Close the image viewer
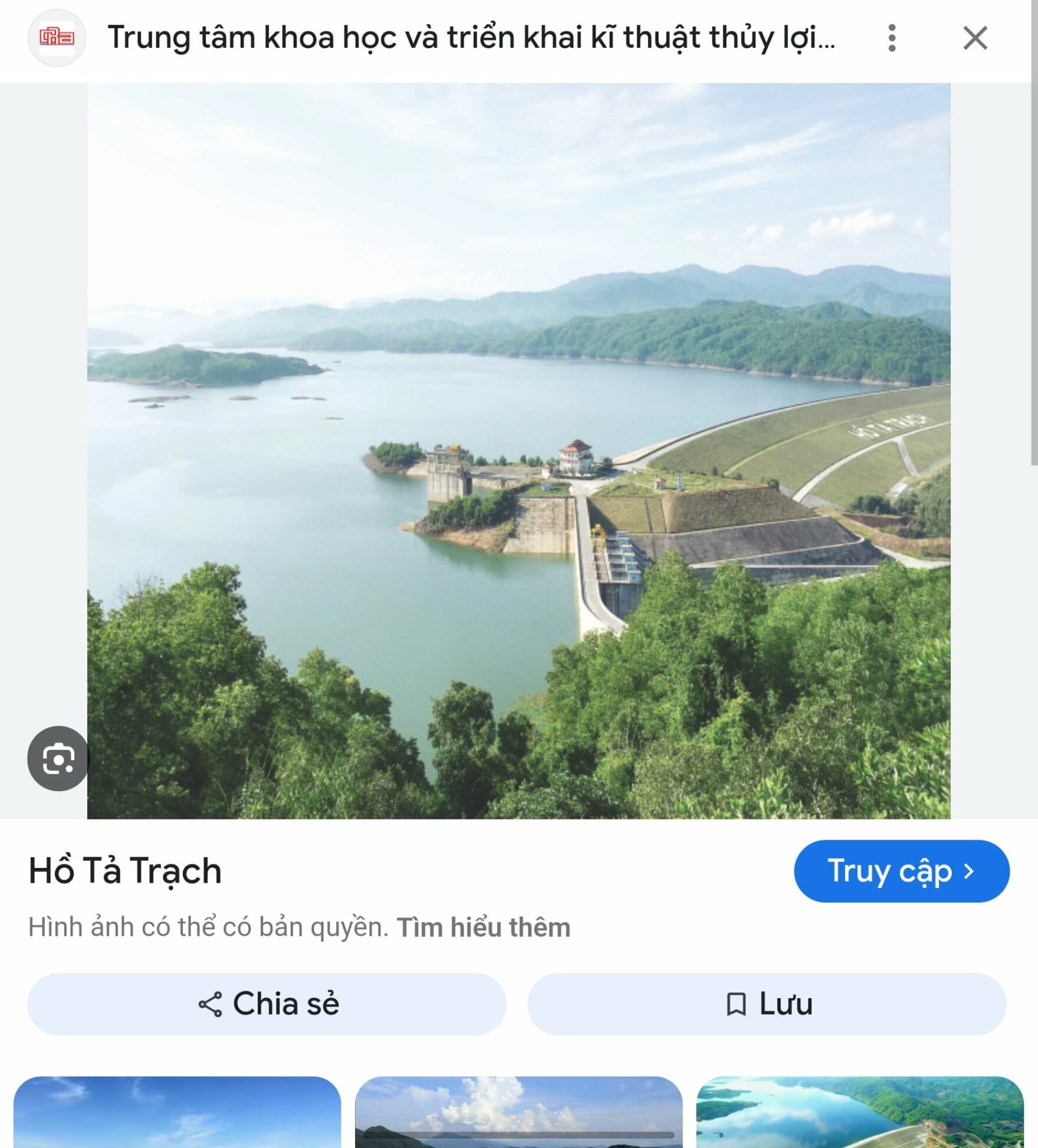This screenshot has width=1038, height=1148. click(975, 38)
